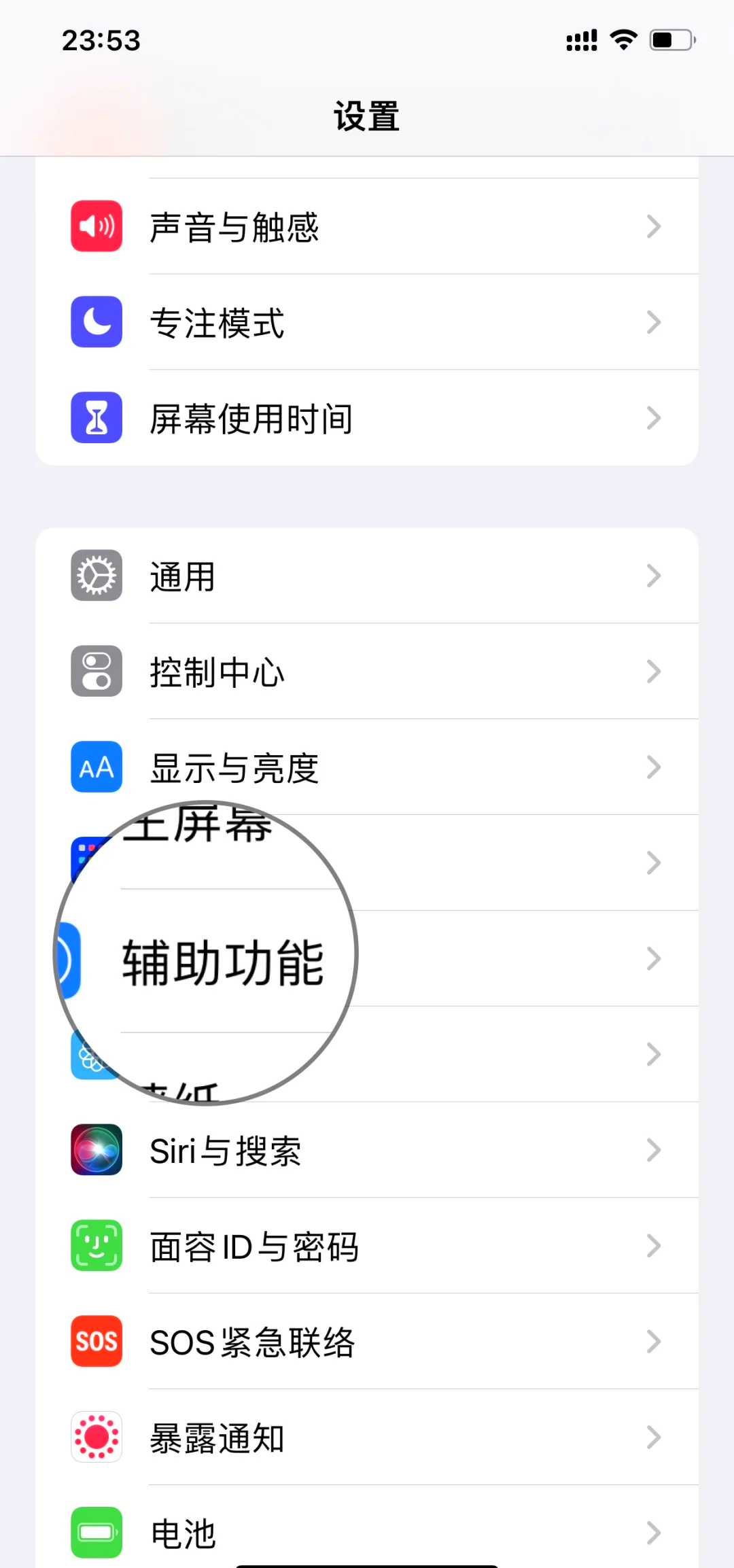Open 通用 settings
The height and width of the screenshot is (1568, 734).
(367, 576)
